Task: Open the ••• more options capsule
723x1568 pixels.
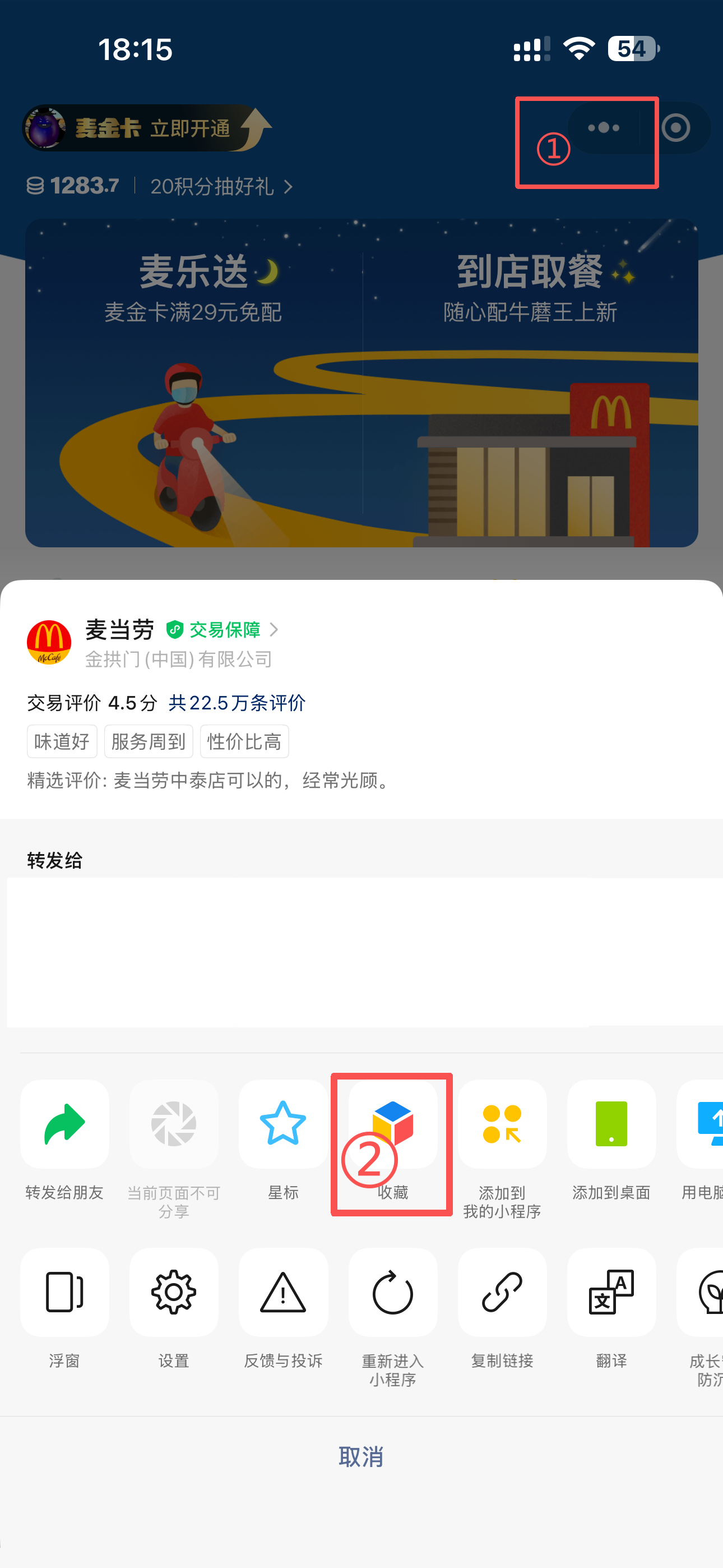Action: [x=603, y=128]
